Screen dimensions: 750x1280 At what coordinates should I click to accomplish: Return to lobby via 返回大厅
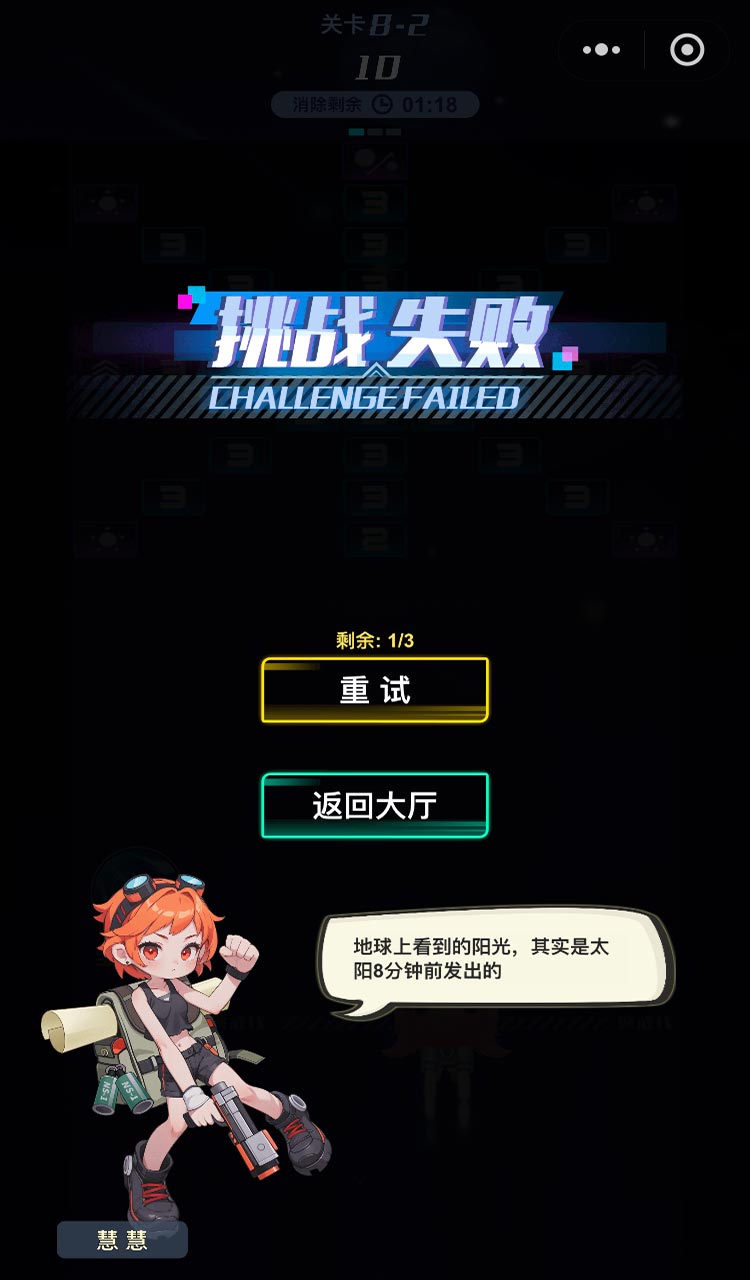click(375, 805)
